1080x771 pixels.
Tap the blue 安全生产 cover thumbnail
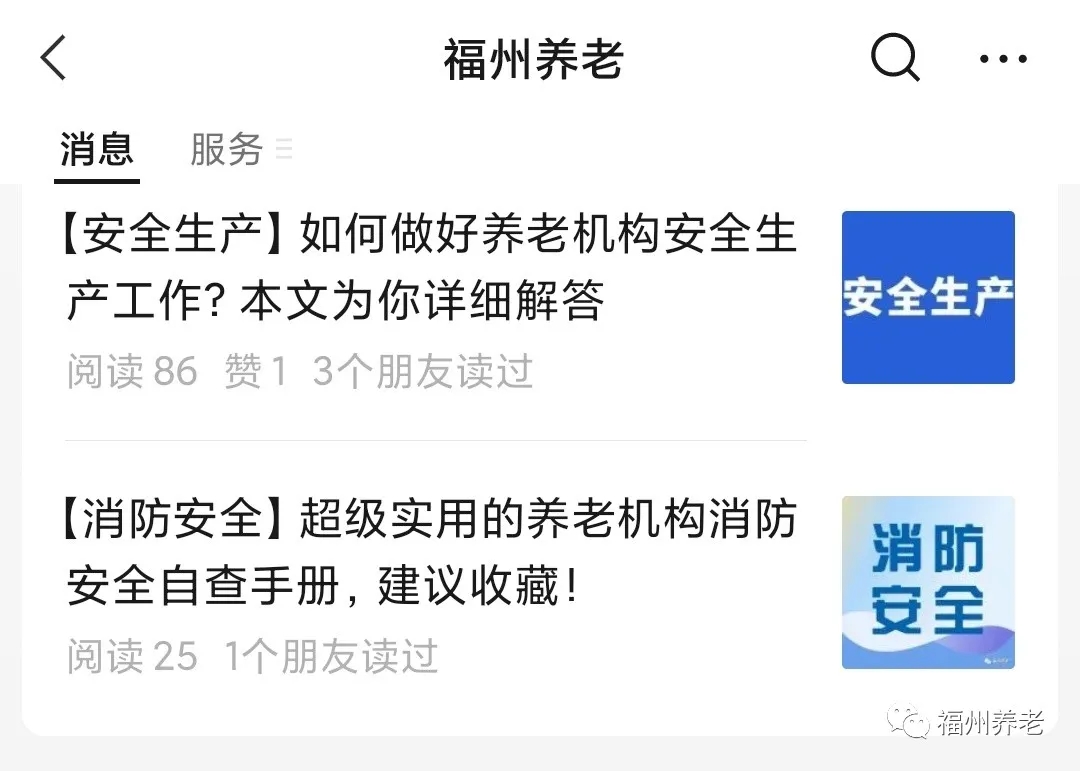click(x=928, y=297)
